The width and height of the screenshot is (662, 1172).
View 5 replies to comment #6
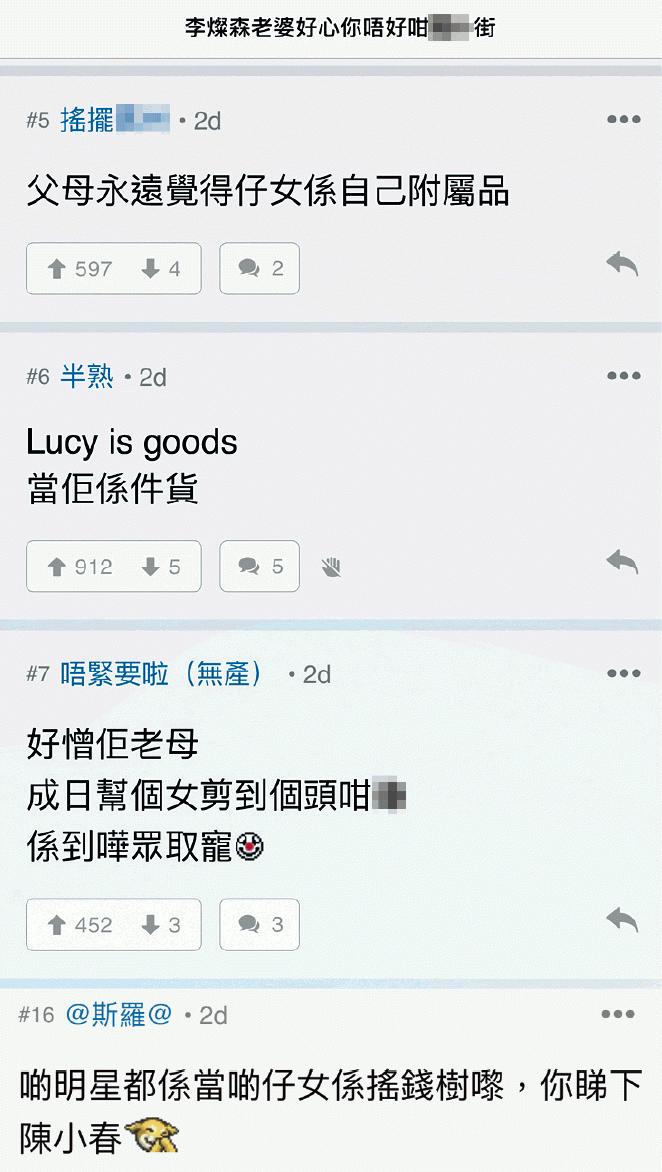point(260,567)
